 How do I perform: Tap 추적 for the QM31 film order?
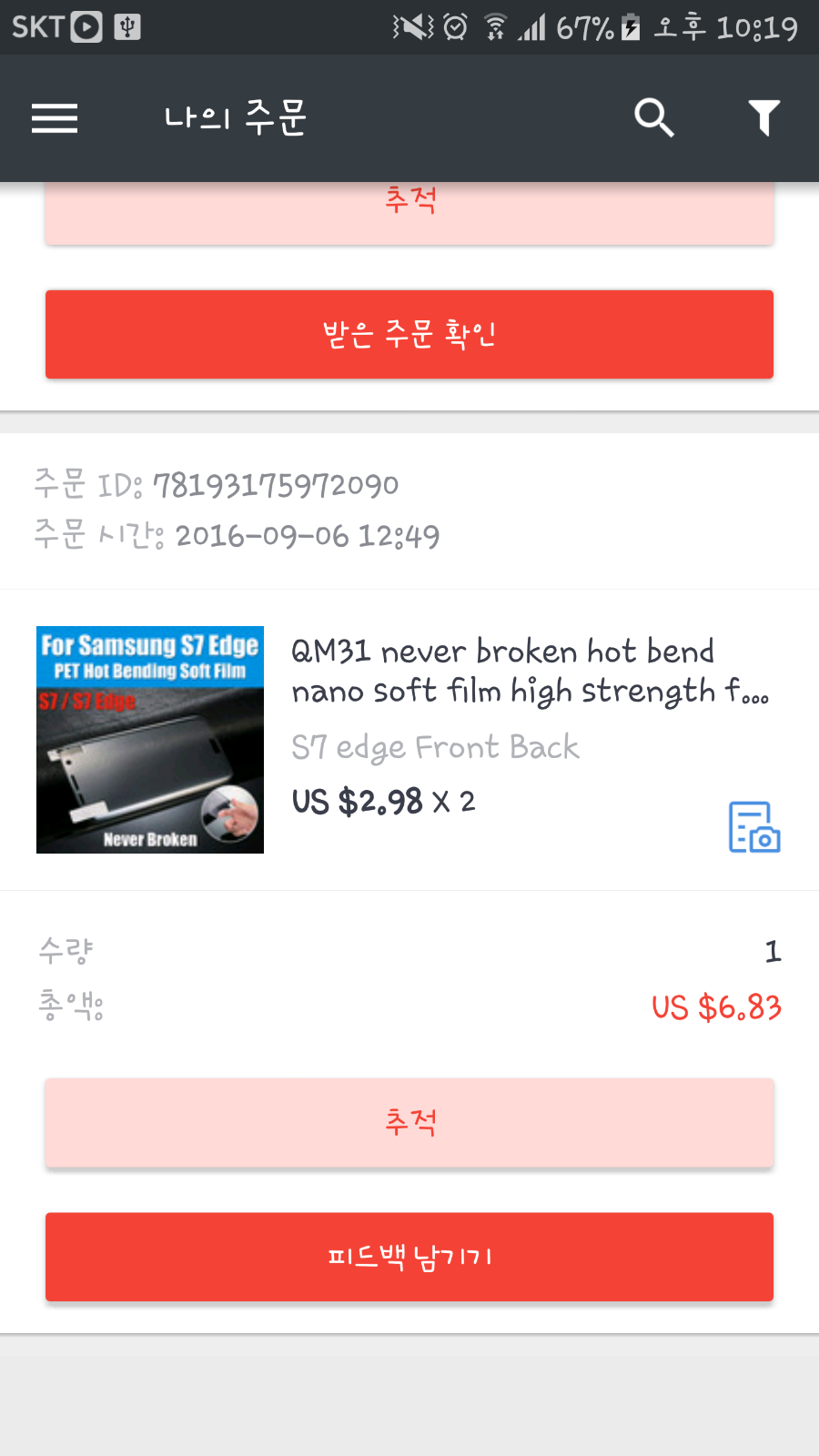point(409,1122)
